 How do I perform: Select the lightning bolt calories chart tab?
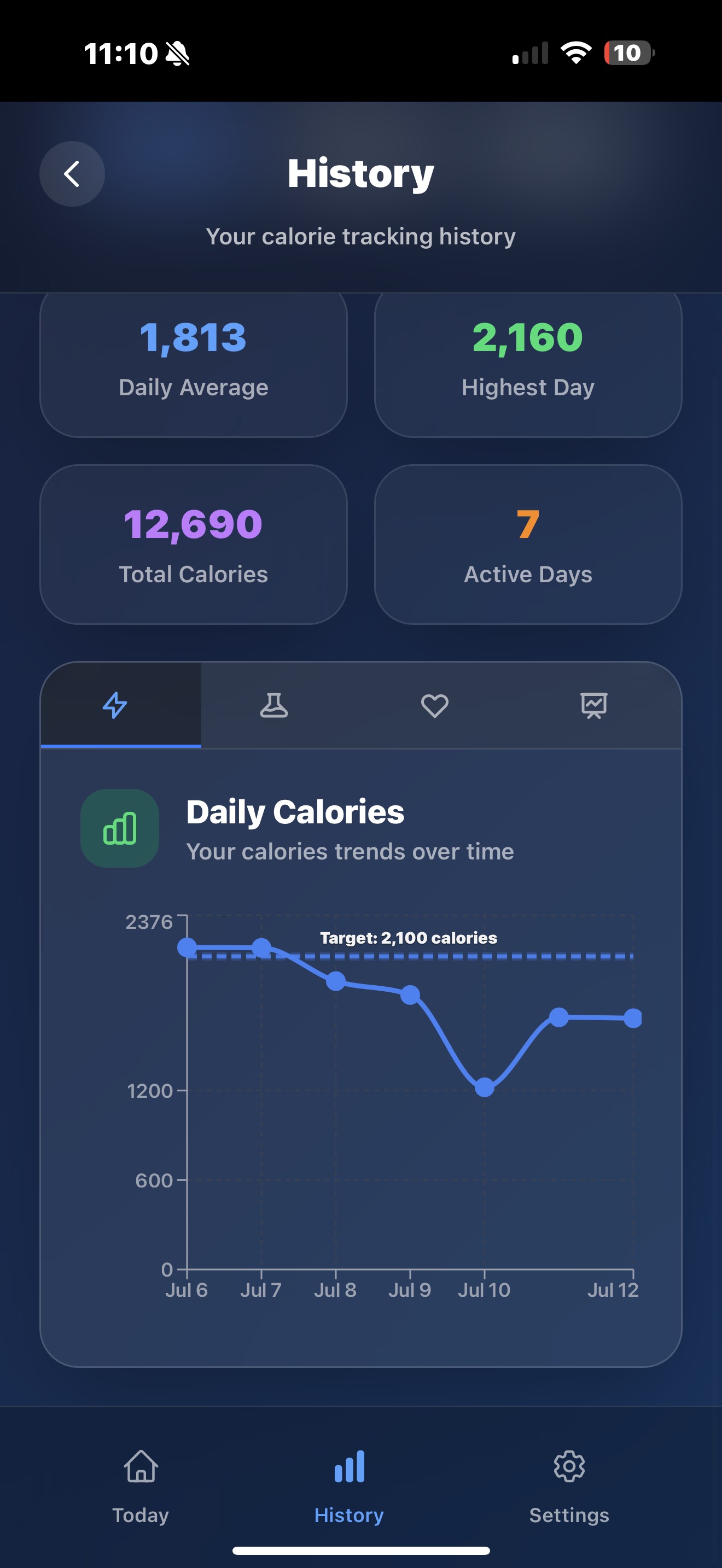[x=115, y=705]
